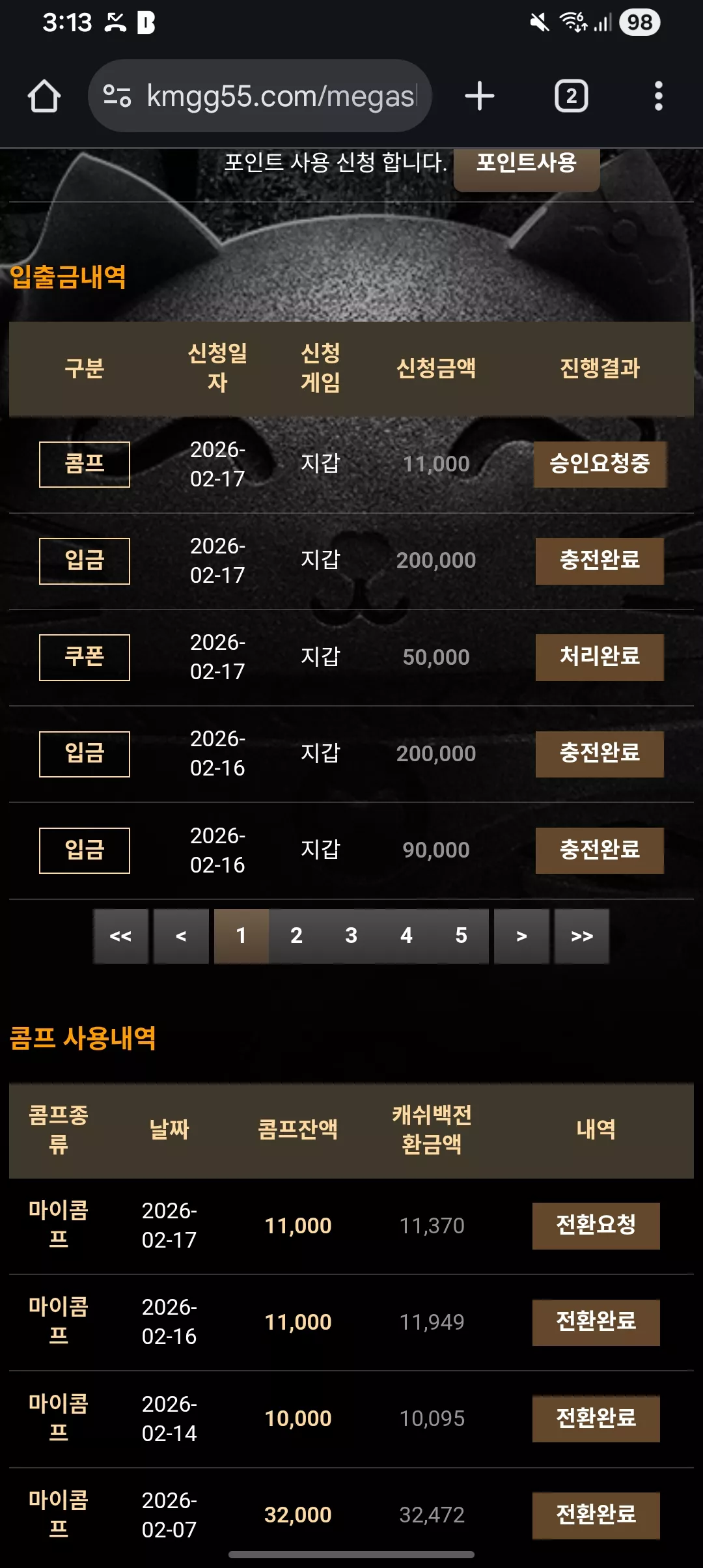Tap 전환완료 for the 2026-02-14 comp

pos(596,1418)
